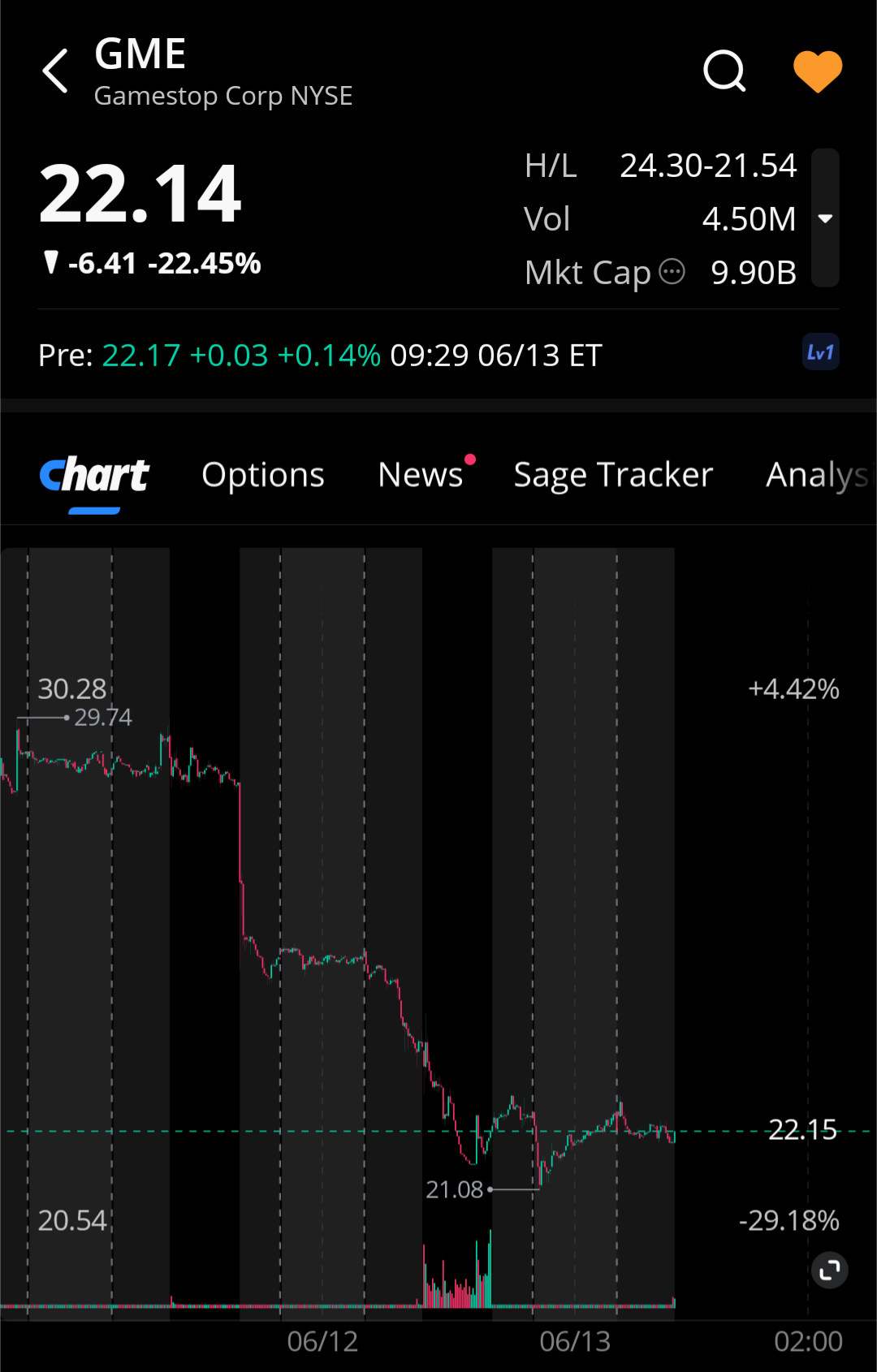View the Sage Tracker tab

tap(613, 476)
